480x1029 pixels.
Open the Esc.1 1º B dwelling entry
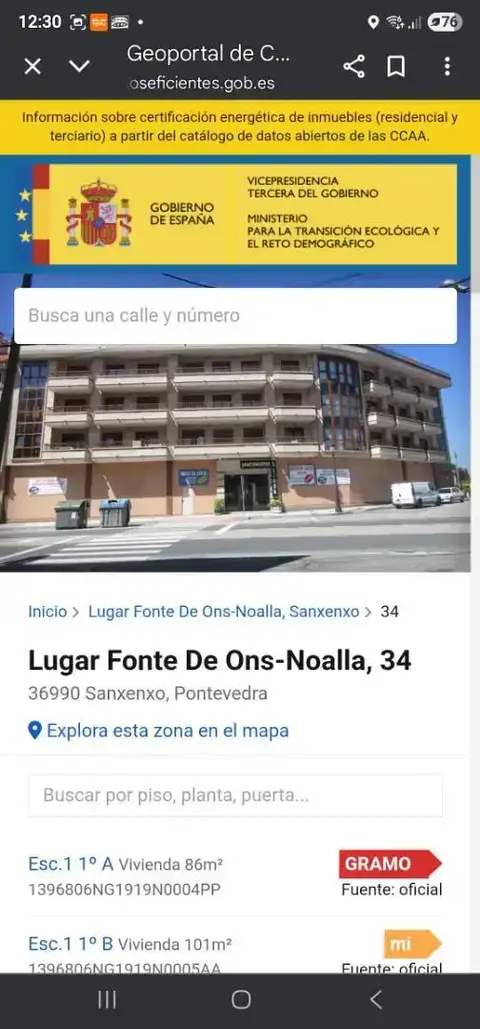tap(235, 950)
